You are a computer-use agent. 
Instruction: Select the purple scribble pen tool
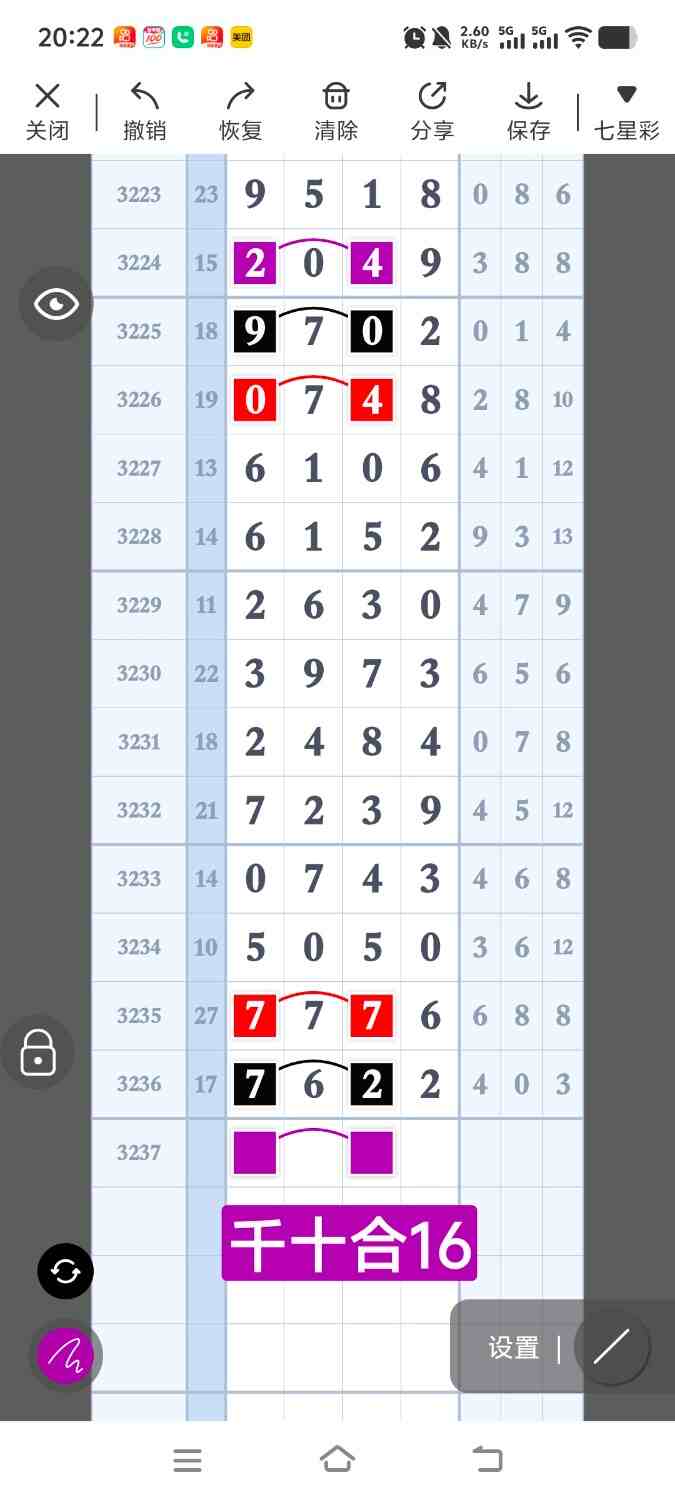coord(65,1355)
